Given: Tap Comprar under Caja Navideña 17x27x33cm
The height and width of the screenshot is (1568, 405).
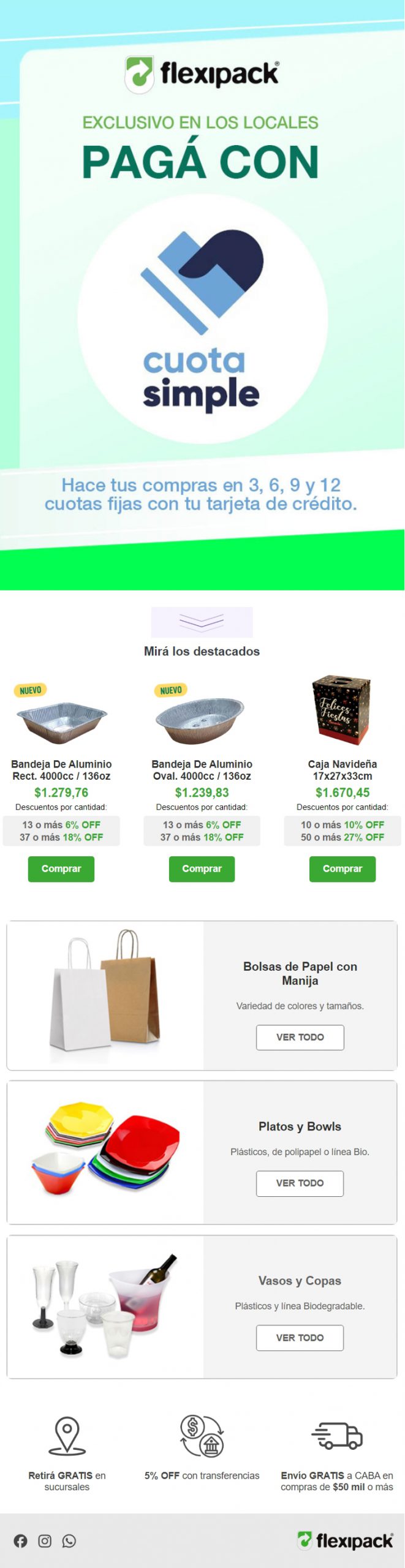Looking at the screenshot, I should click(x=342, y=868).
